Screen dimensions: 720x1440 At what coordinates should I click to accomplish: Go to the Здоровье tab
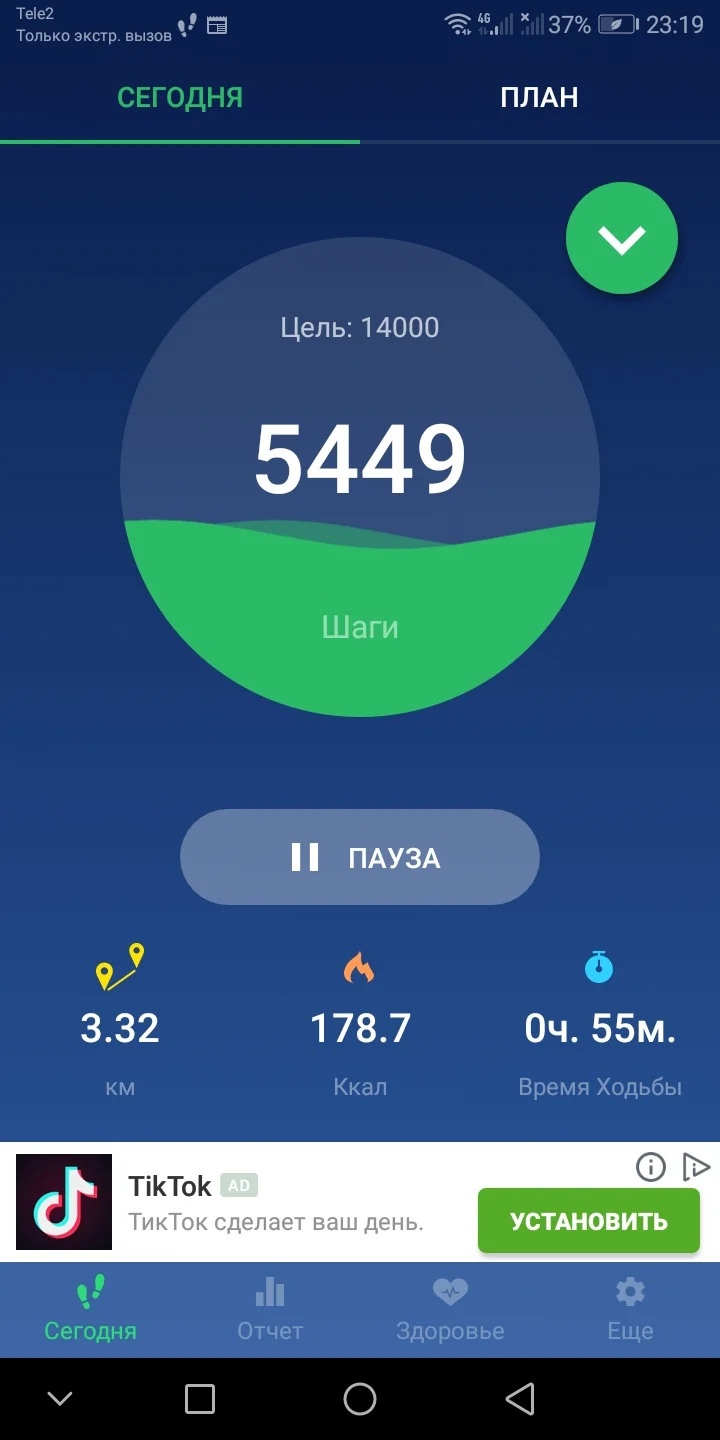[x=450, y=1310]
